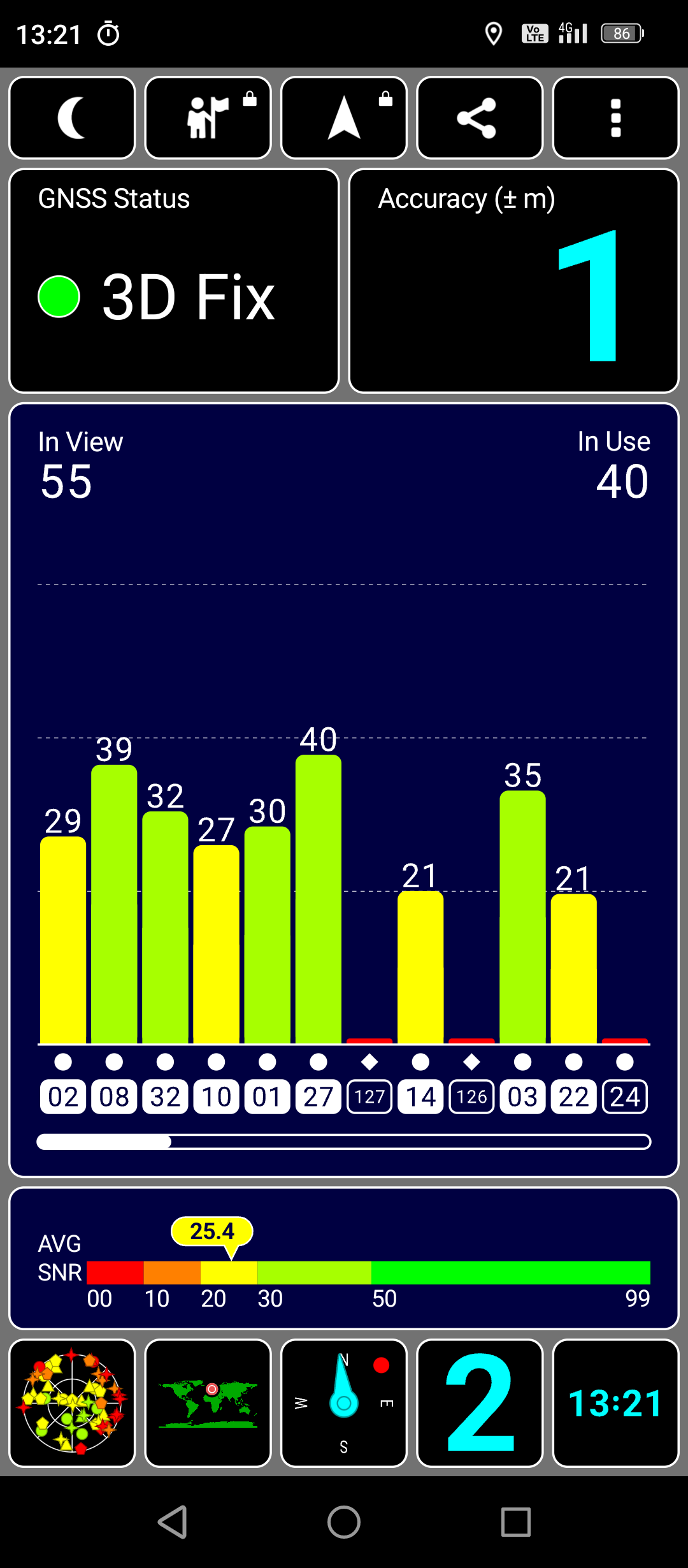Open the Accuracy tile
688x1568 pixels.
point(514,281)
